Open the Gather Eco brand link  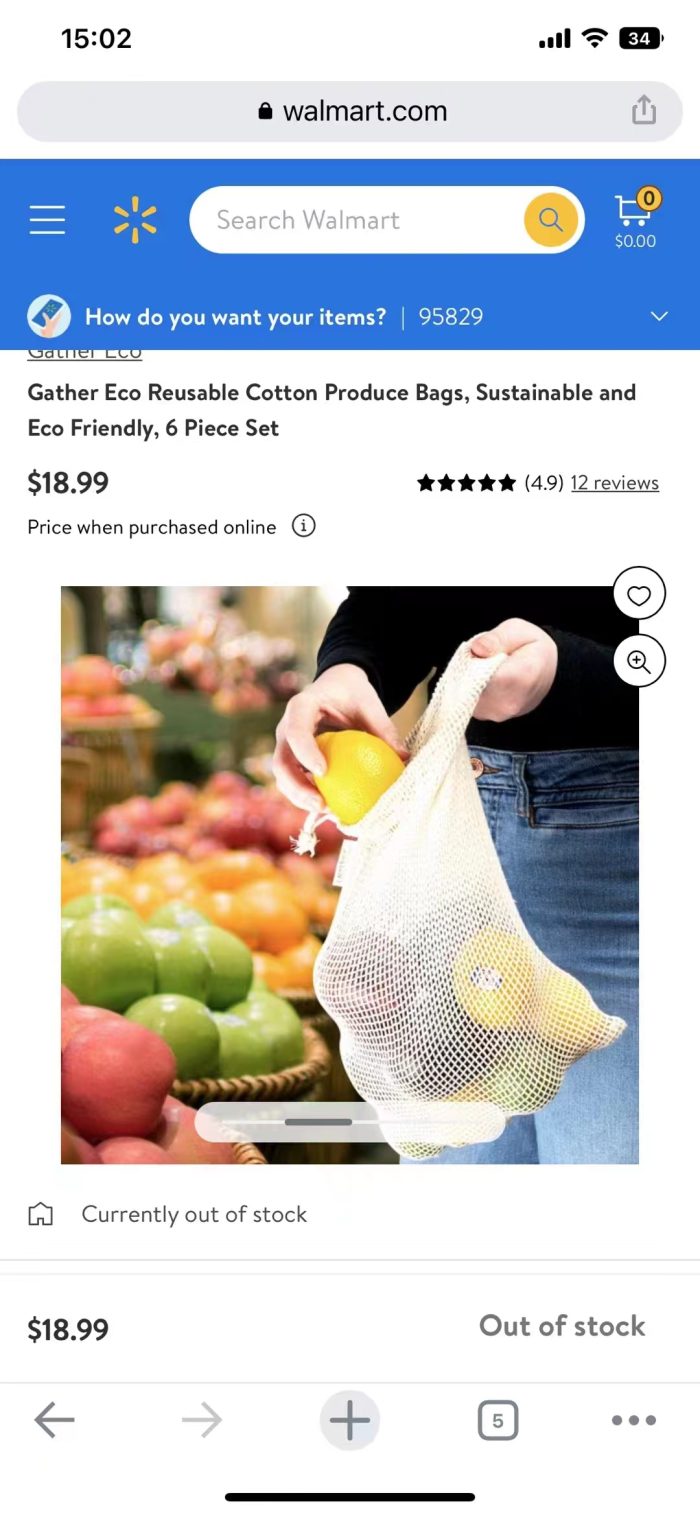pos(85,353)
